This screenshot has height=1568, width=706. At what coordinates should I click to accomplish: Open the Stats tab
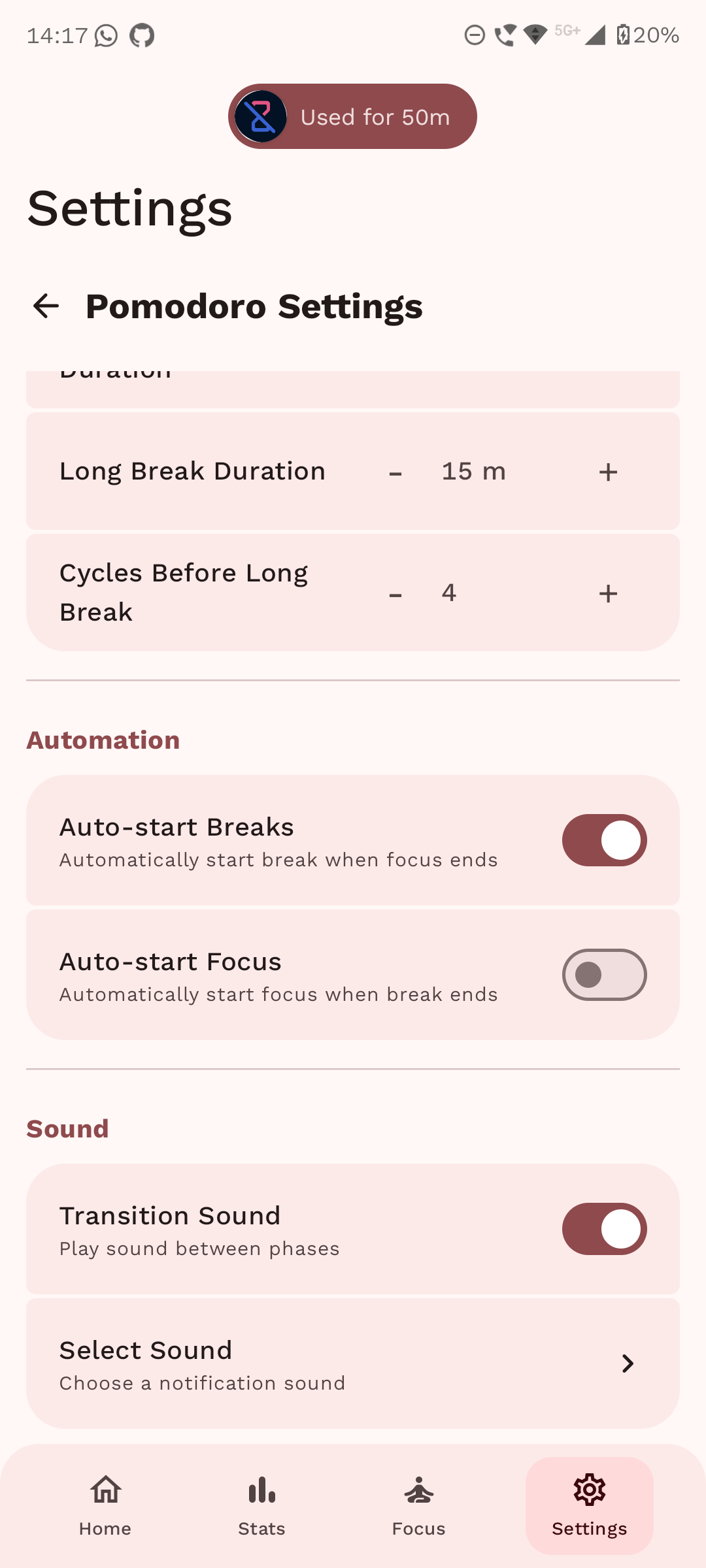point(261,1506)
